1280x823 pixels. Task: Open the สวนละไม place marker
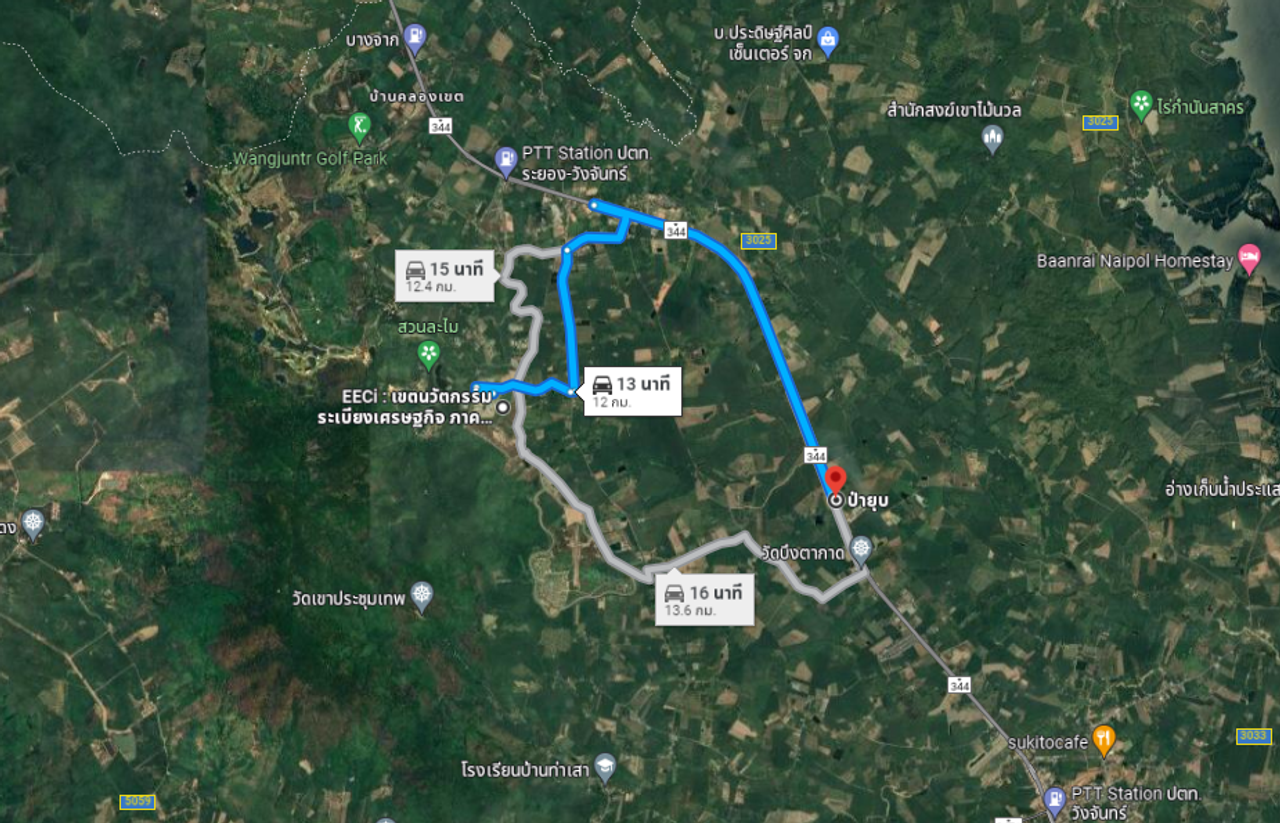pyautogui.click(x=428, y=353)
